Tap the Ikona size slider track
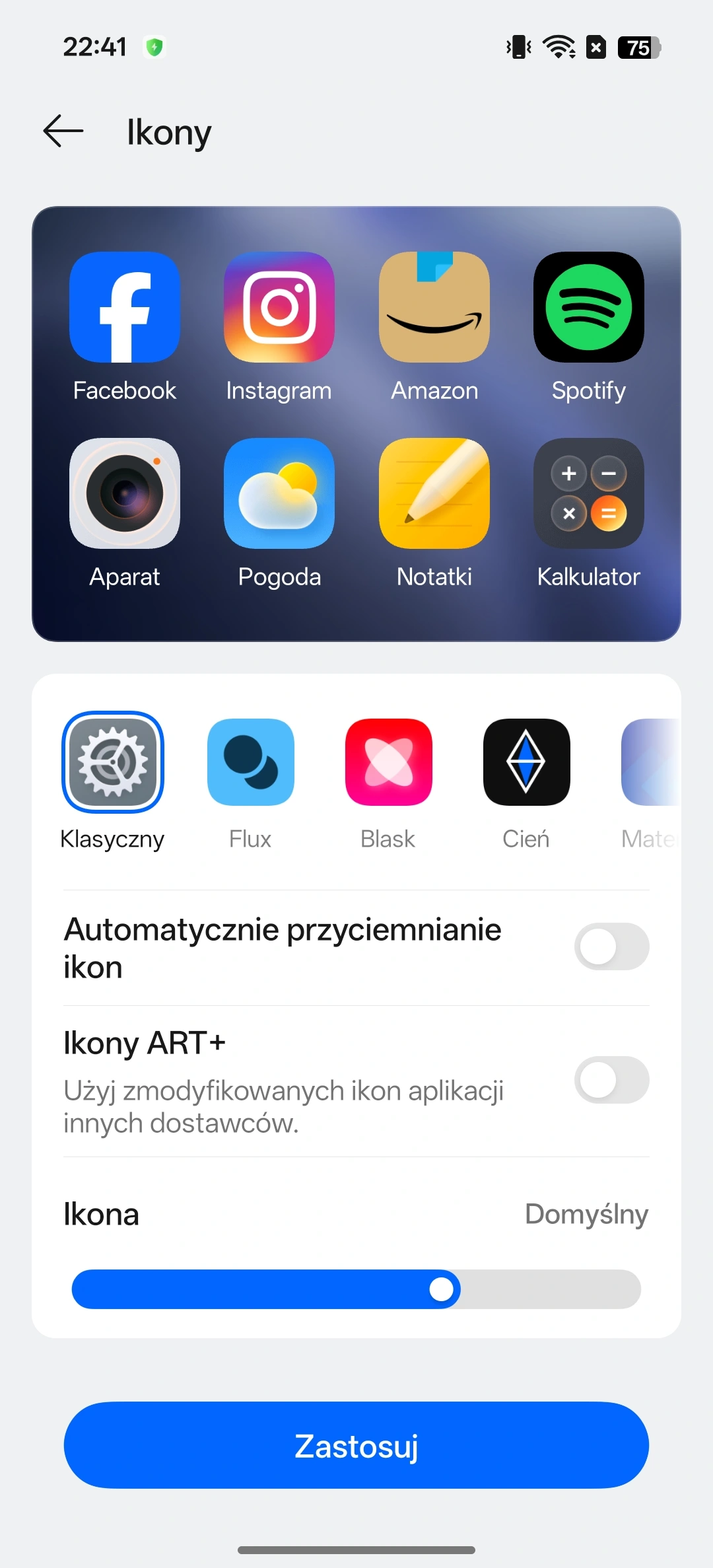Viewport: 713px width, 1568px height. [356, 1289]
